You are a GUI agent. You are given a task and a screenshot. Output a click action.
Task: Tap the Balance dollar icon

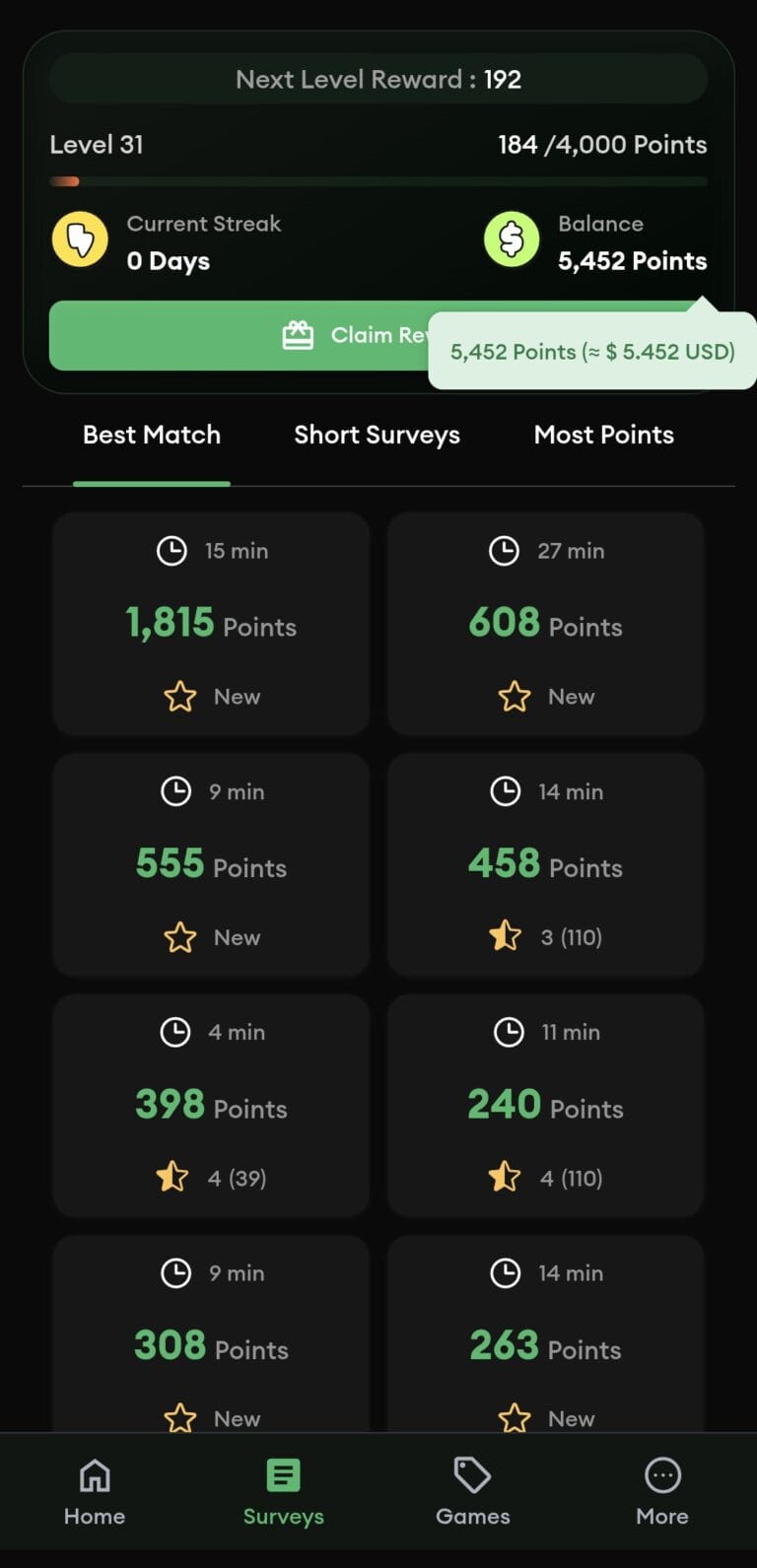tap(512, 239)
